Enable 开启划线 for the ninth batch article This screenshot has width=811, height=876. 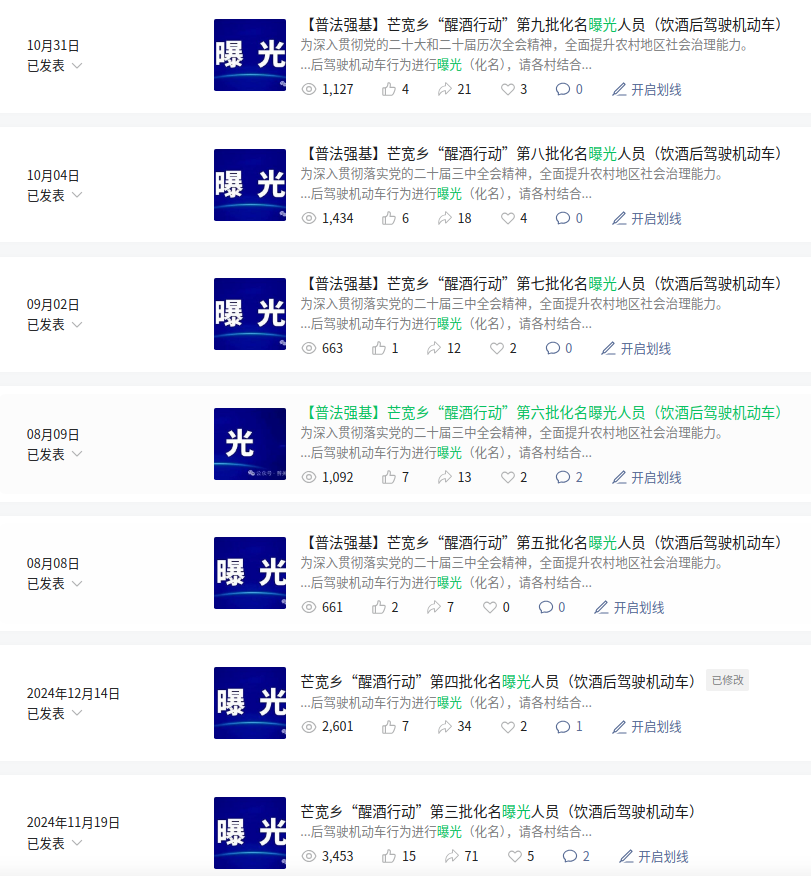click(646, 89)
